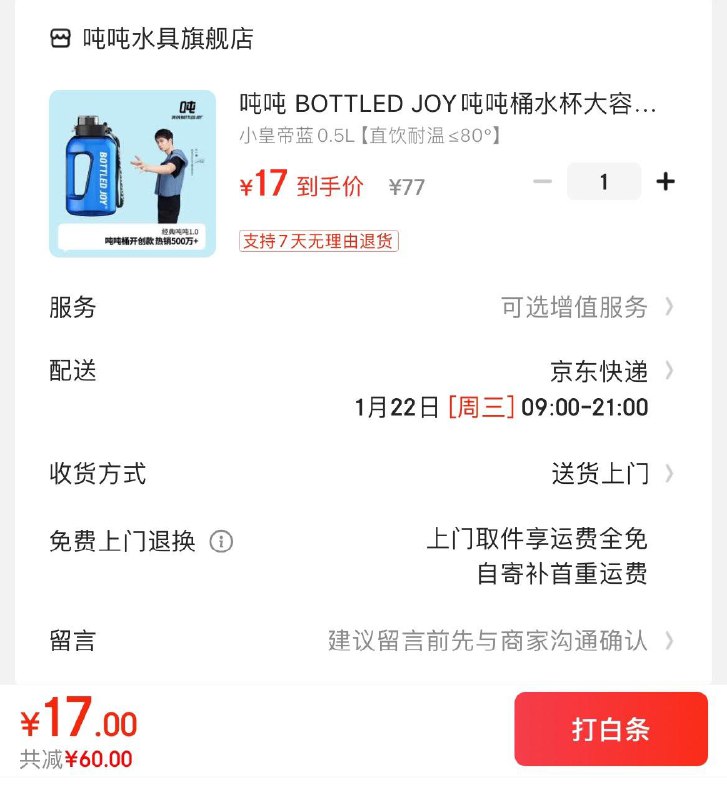Open the 服务 value-added services row
The image size is (727, 800).
575,309
